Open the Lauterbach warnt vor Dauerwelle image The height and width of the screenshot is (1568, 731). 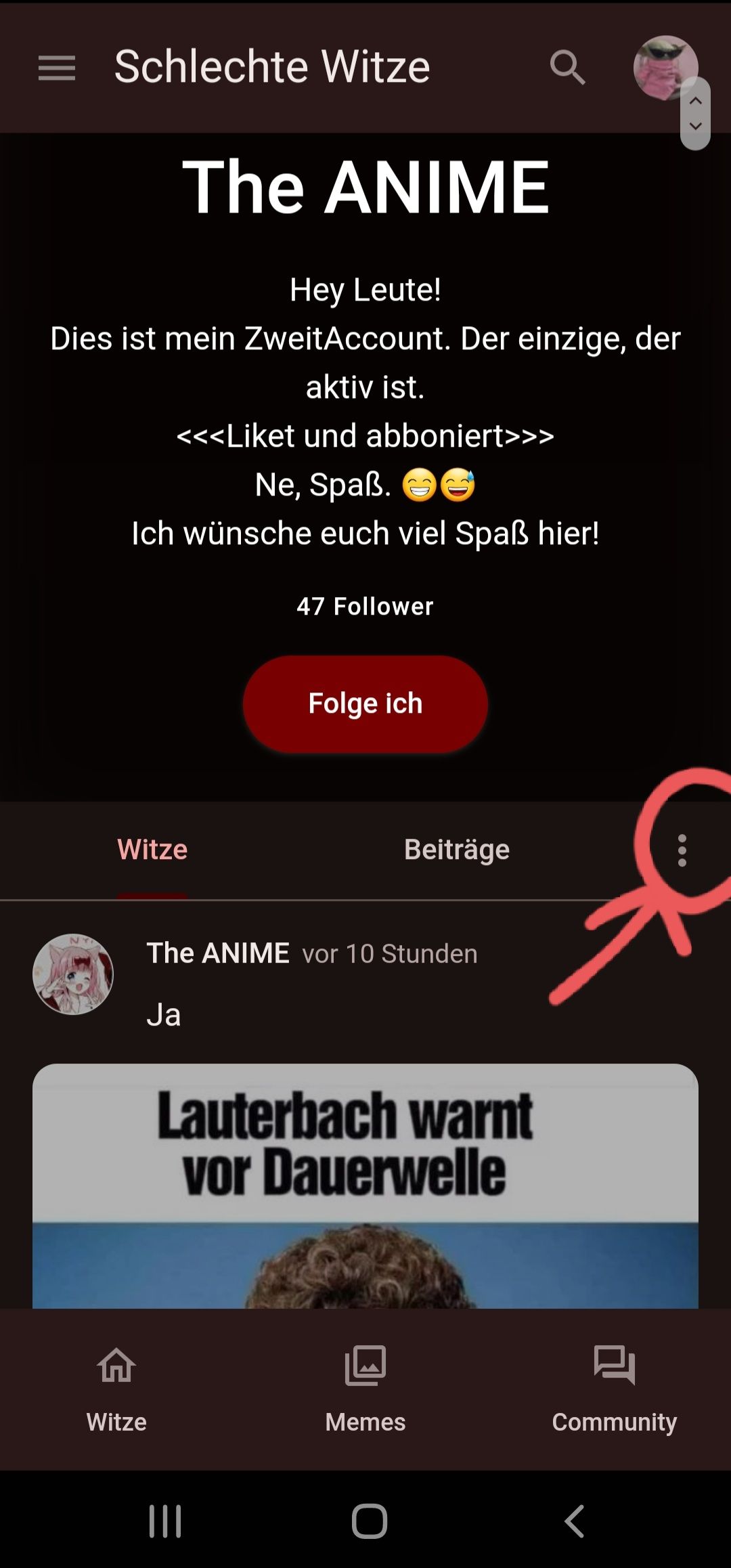[365, 1185]
